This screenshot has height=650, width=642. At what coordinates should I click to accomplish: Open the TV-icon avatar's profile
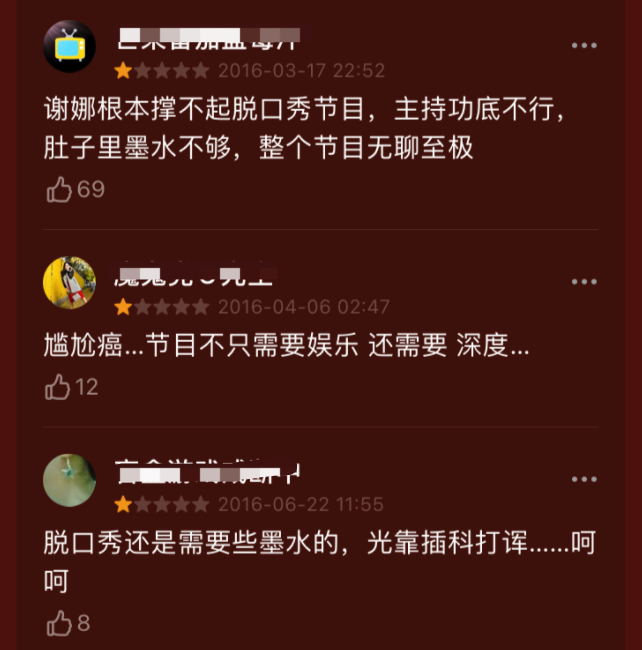tap(70, 46)
